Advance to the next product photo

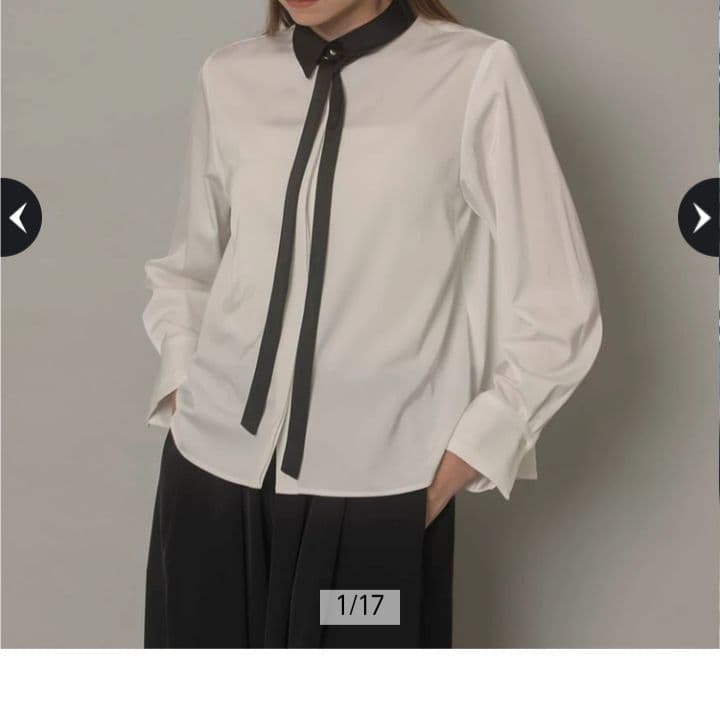[x=700, y=217]
